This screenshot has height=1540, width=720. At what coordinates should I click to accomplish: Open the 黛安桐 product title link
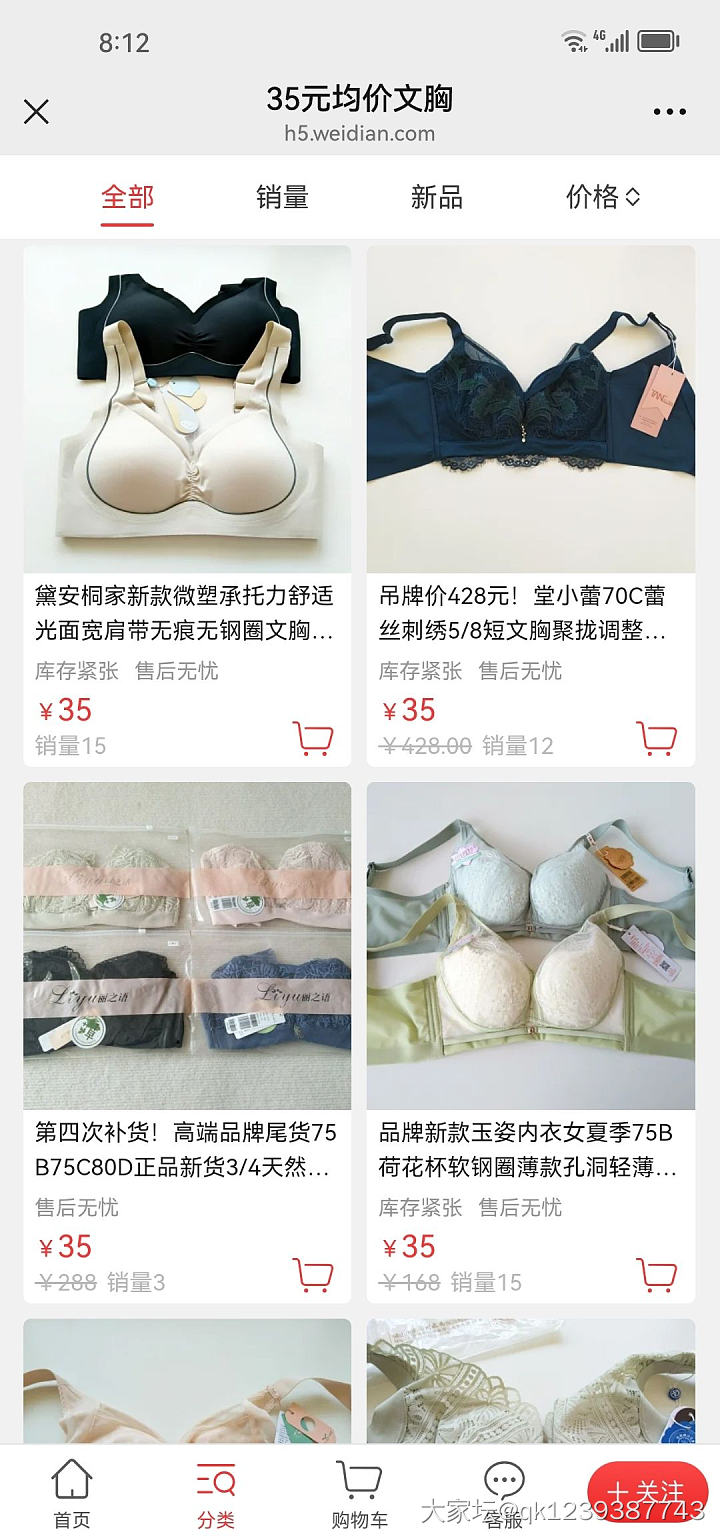[x=186, y=613]
